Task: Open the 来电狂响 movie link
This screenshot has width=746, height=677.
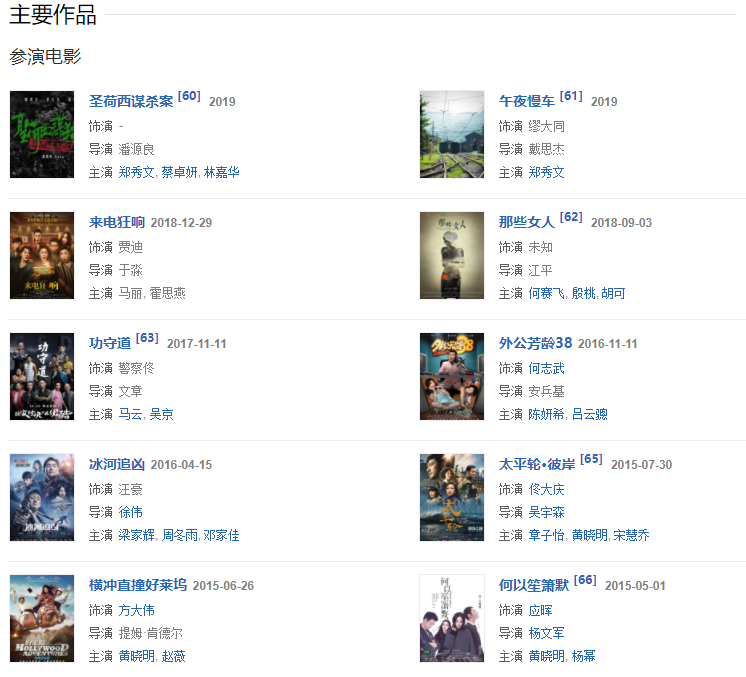Action: [117, 222]
